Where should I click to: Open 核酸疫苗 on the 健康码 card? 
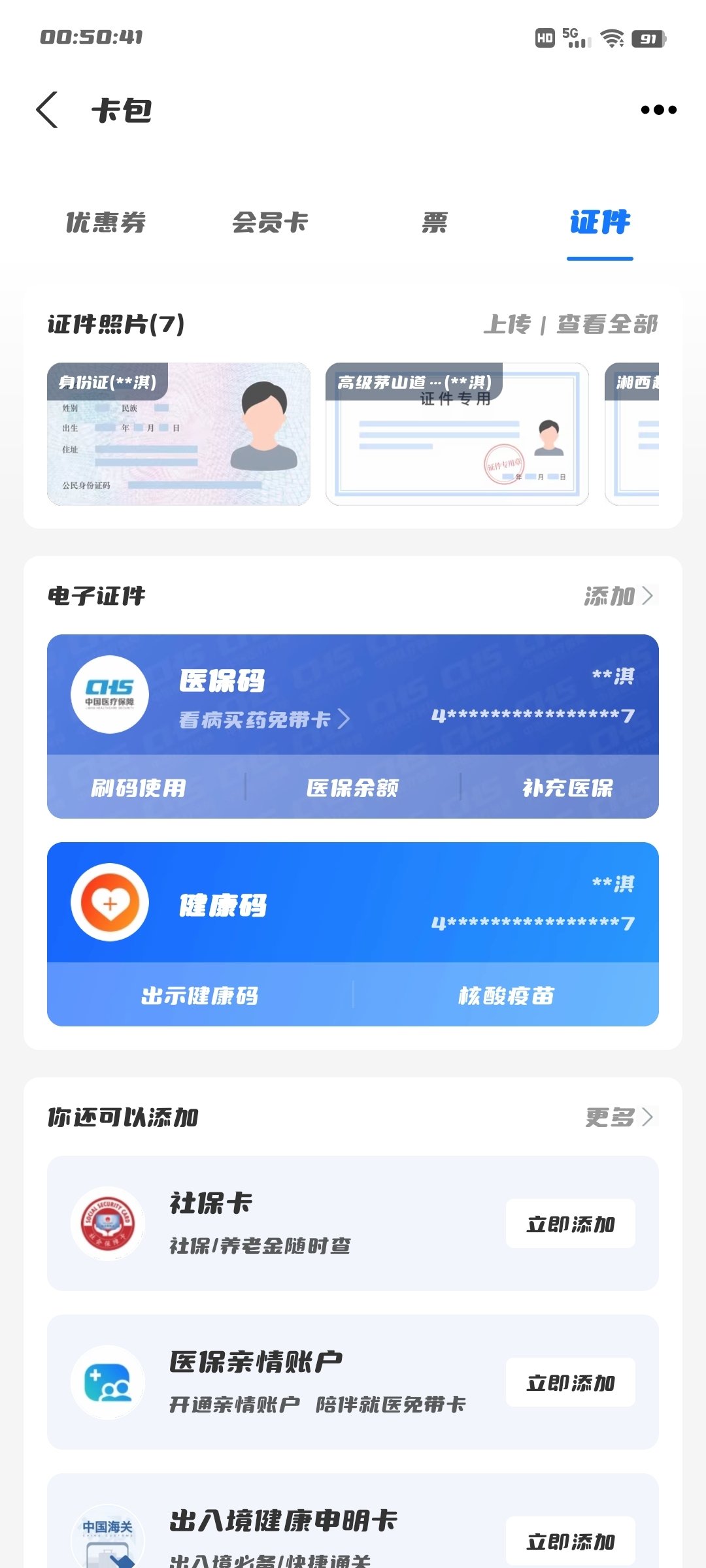pos(506,996)
